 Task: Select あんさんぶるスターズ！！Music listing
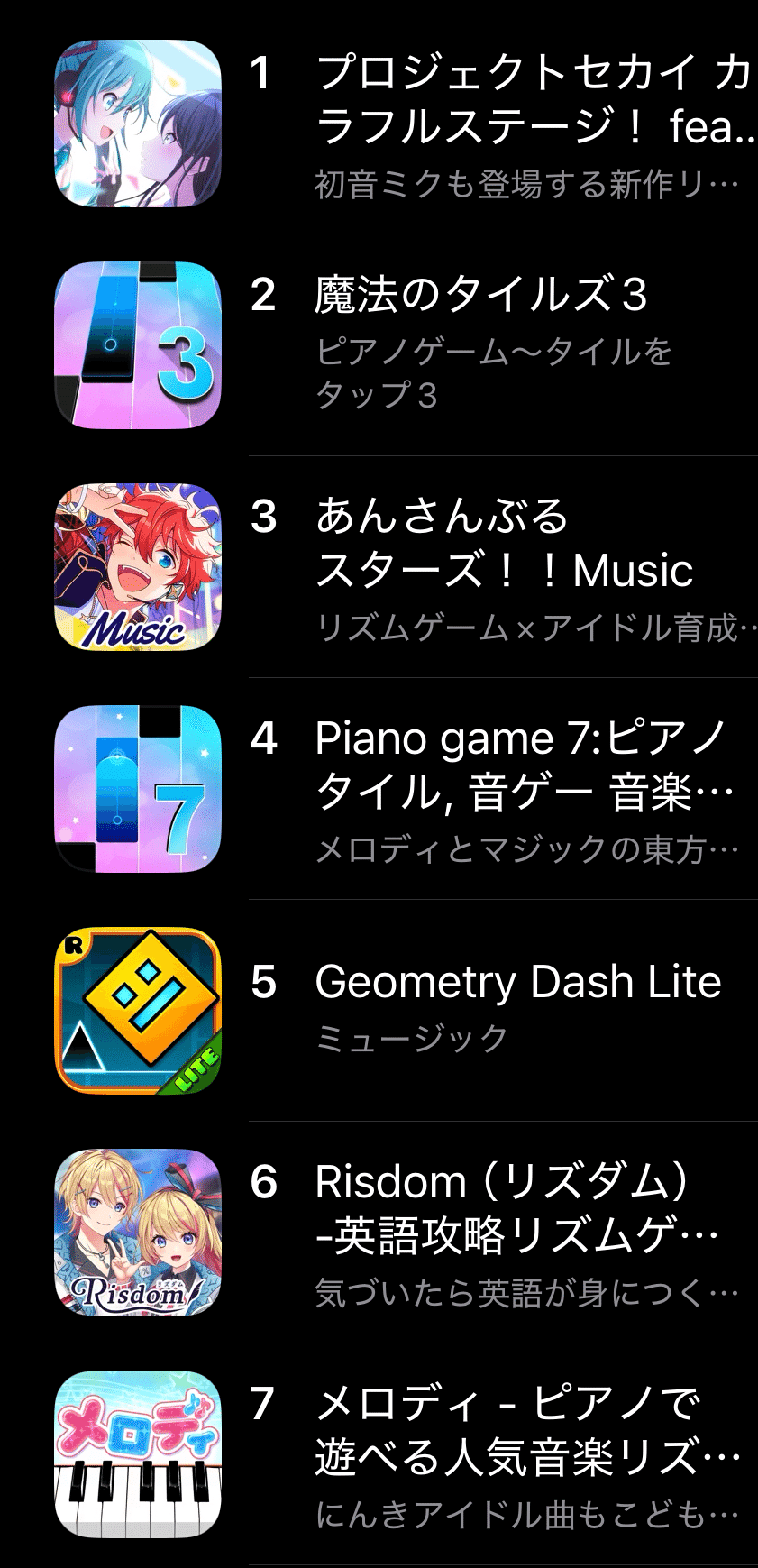pos(503,544)
